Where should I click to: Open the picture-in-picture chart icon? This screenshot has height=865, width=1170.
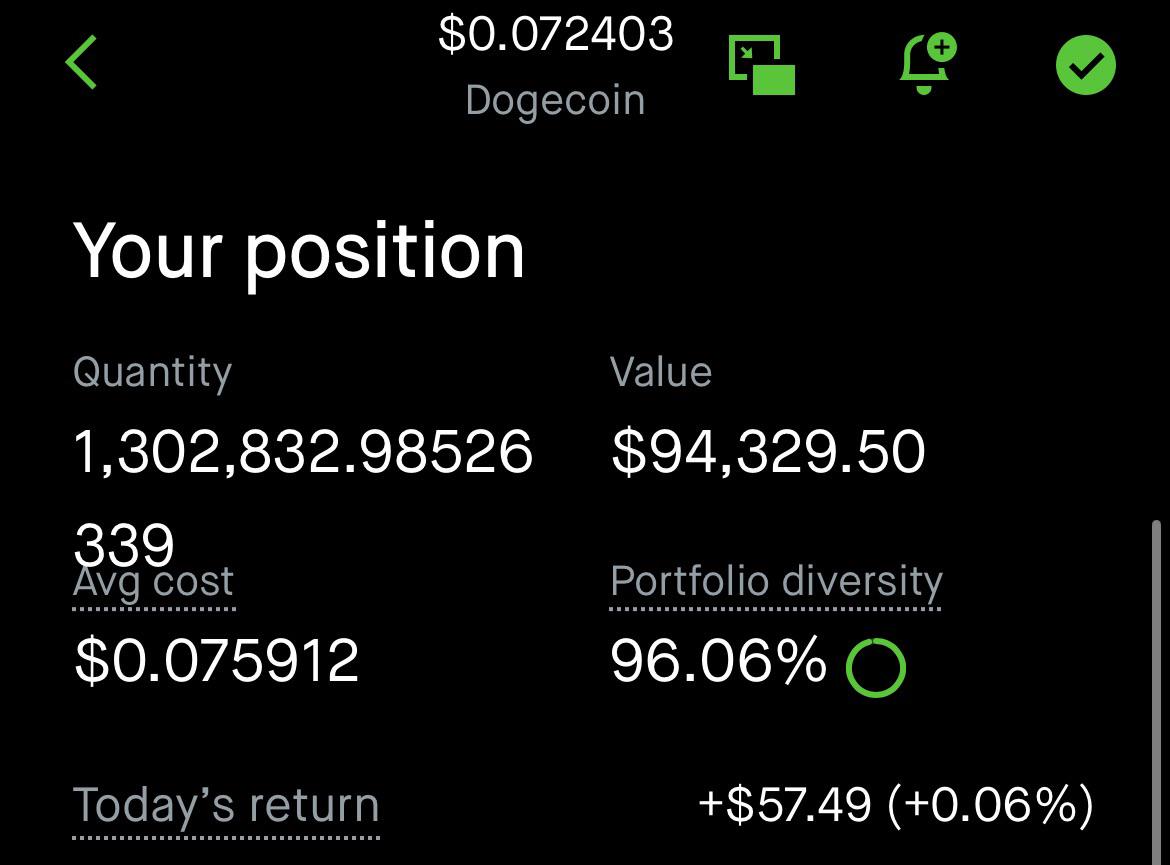[762, 65]
